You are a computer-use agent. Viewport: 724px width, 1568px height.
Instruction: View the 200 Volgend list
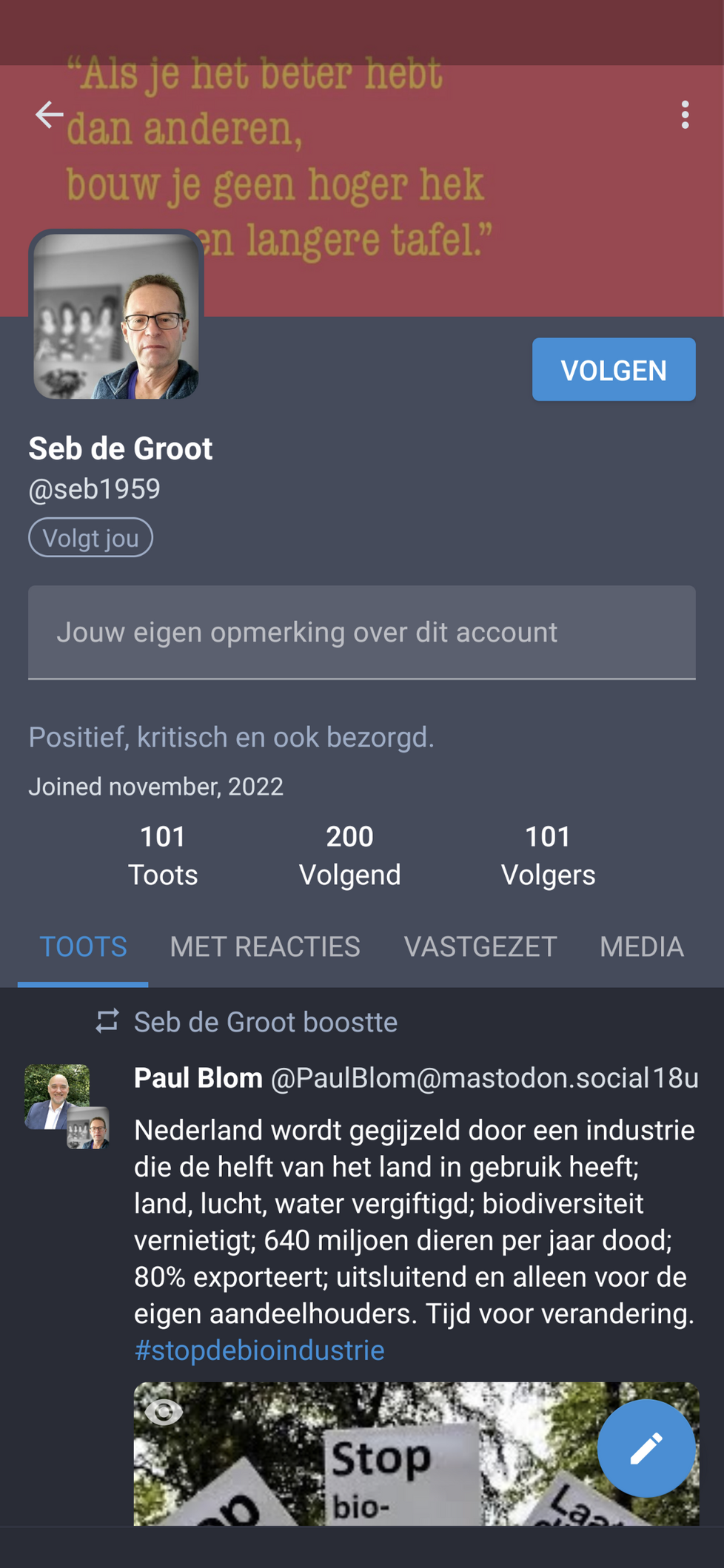349,855
